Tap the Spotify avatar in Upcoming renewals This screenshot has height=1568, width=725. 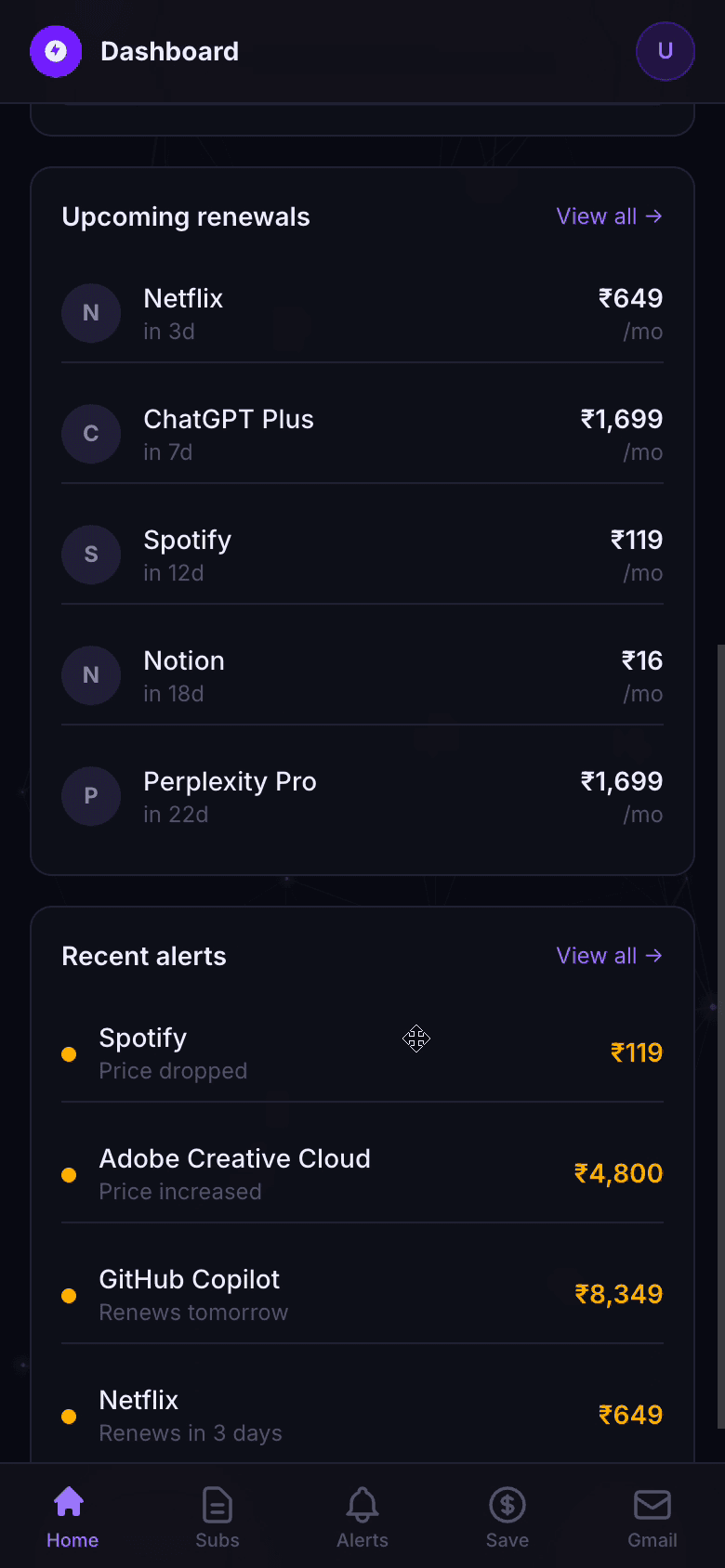pyautogui.click(x=91, y=555)
